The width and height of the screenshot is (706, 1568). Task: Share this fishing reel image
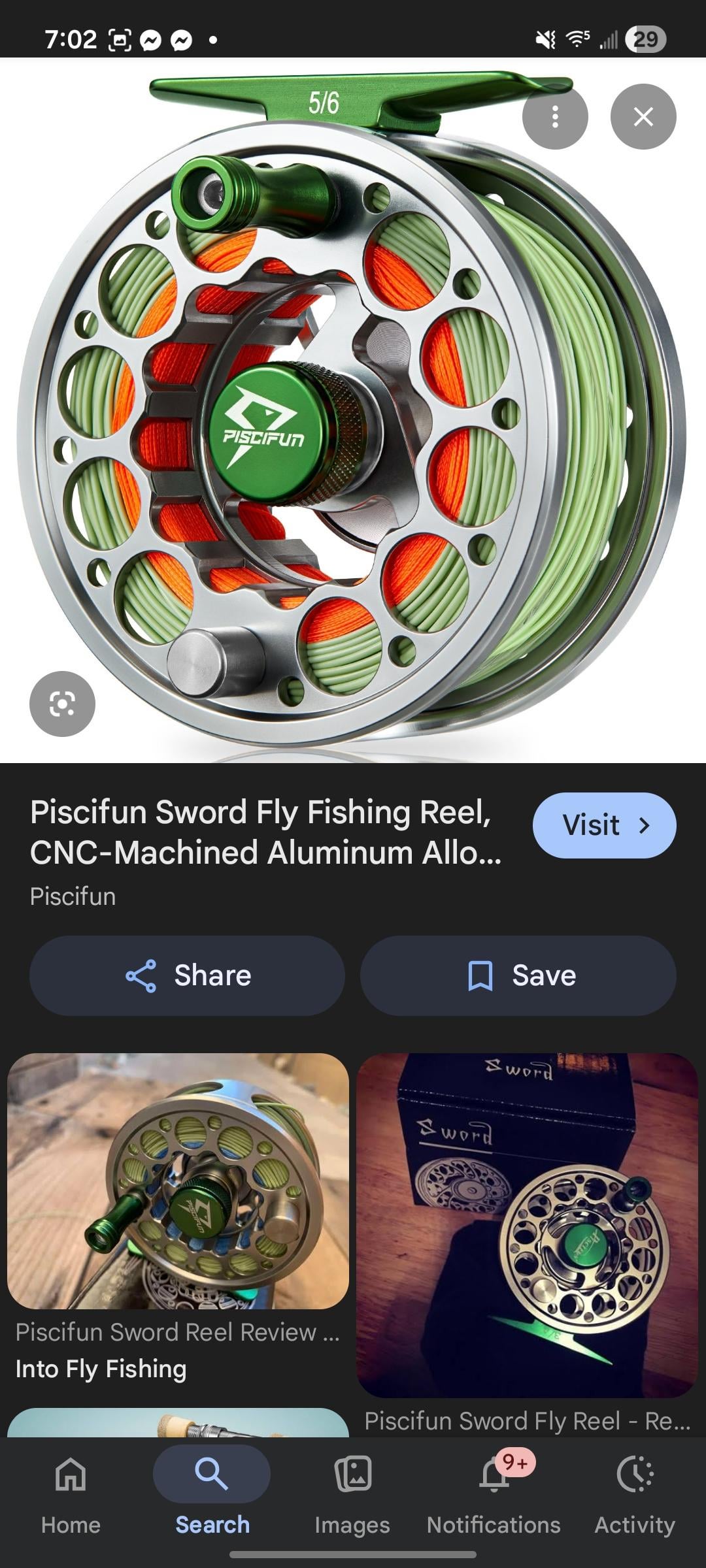[187, 975]
